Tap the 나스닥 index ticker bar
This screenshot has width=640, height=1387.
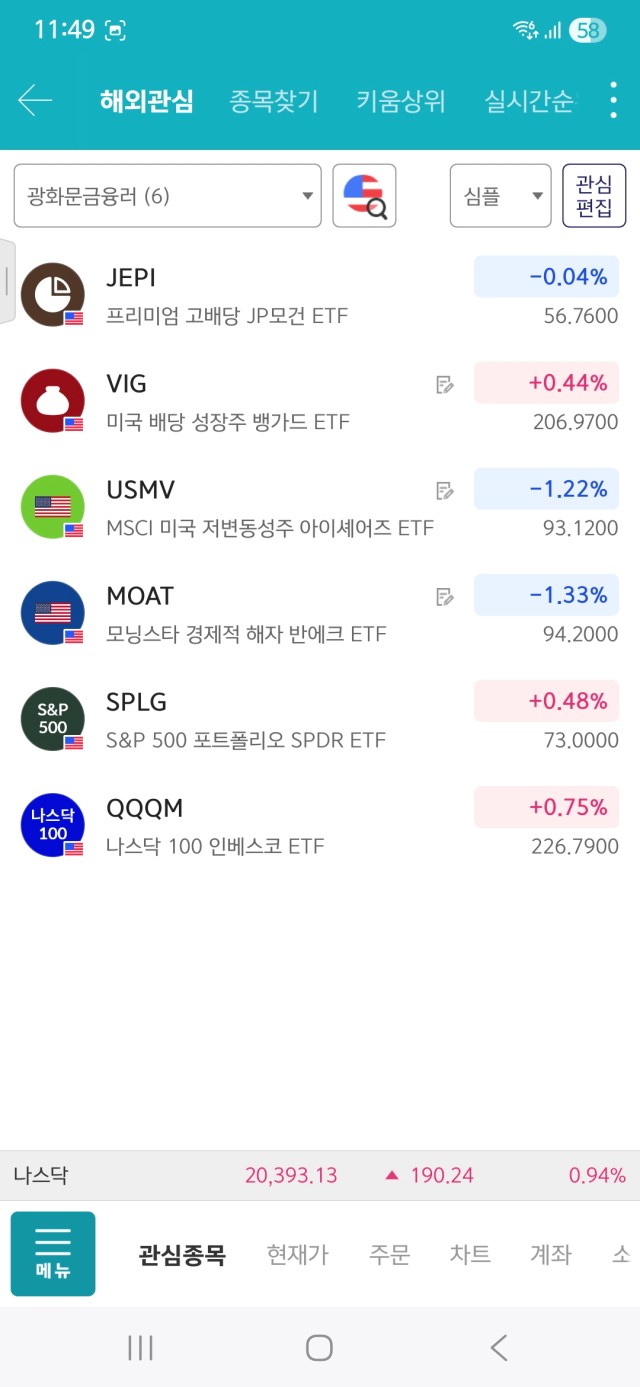(320, 1175)
